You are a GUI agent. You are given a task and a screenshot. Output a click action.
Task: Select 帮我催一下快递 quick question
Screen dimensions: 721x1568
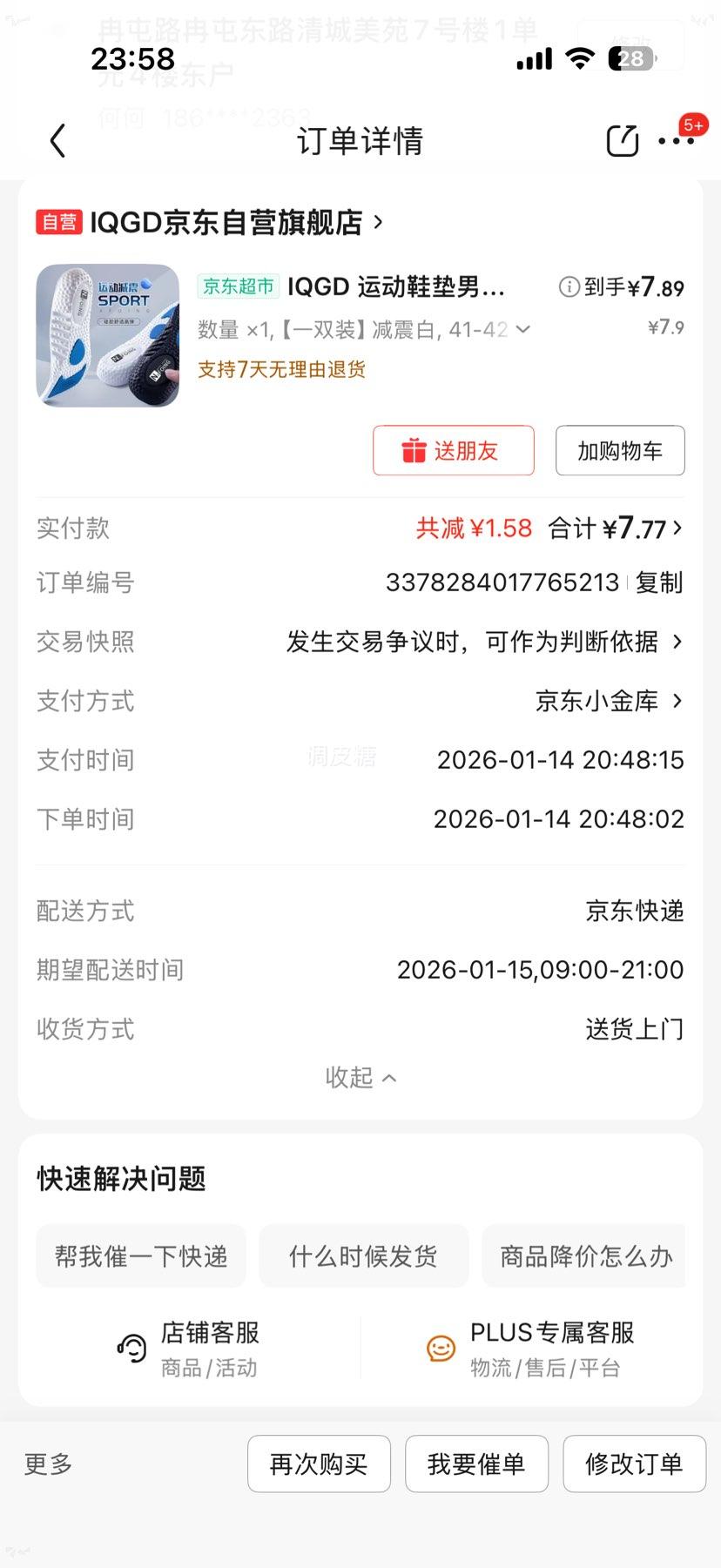140,1255
